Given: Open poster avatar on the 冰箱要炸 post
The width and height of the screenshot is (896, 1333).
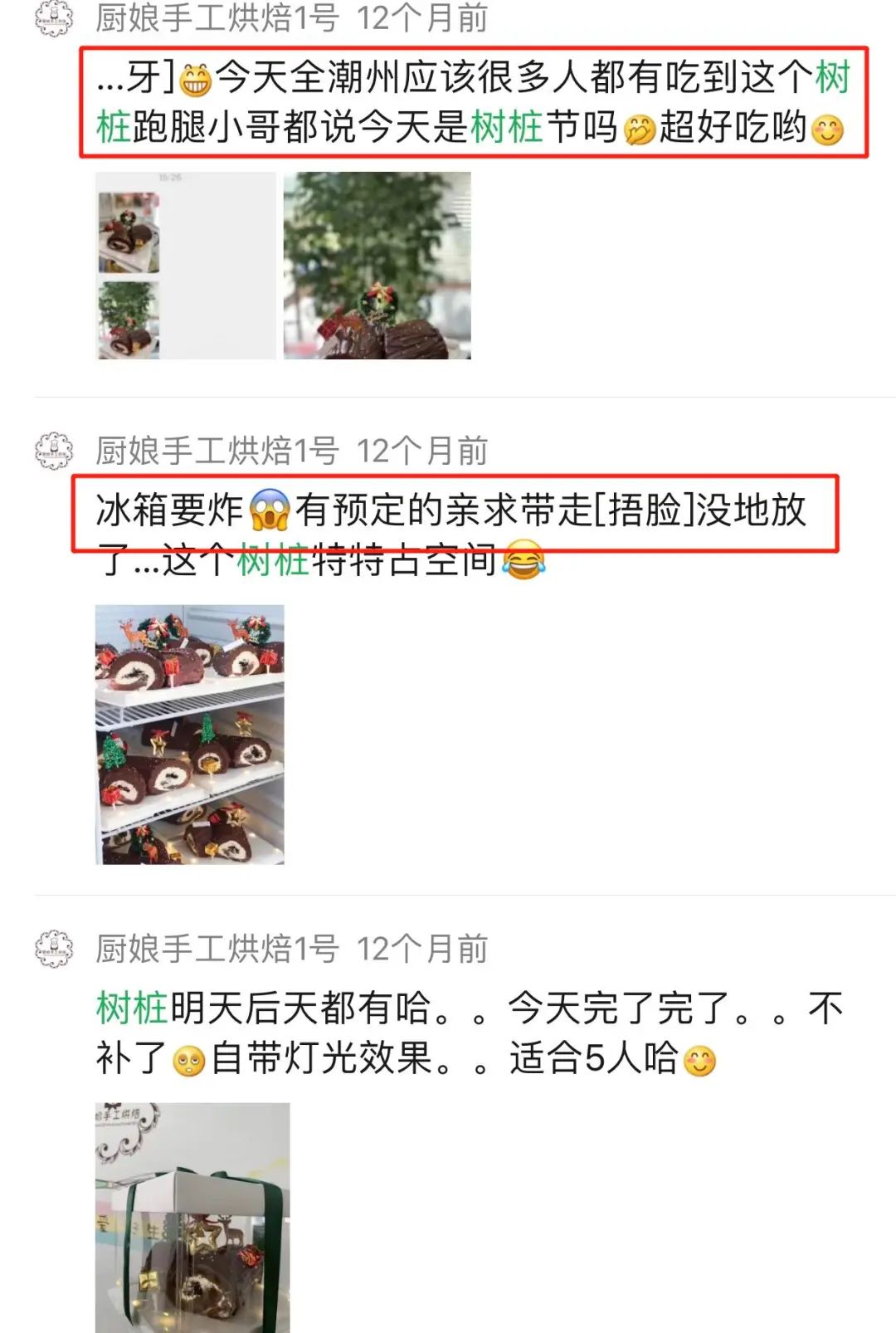Looking at the screenshot, I should (x=55, y=452).
